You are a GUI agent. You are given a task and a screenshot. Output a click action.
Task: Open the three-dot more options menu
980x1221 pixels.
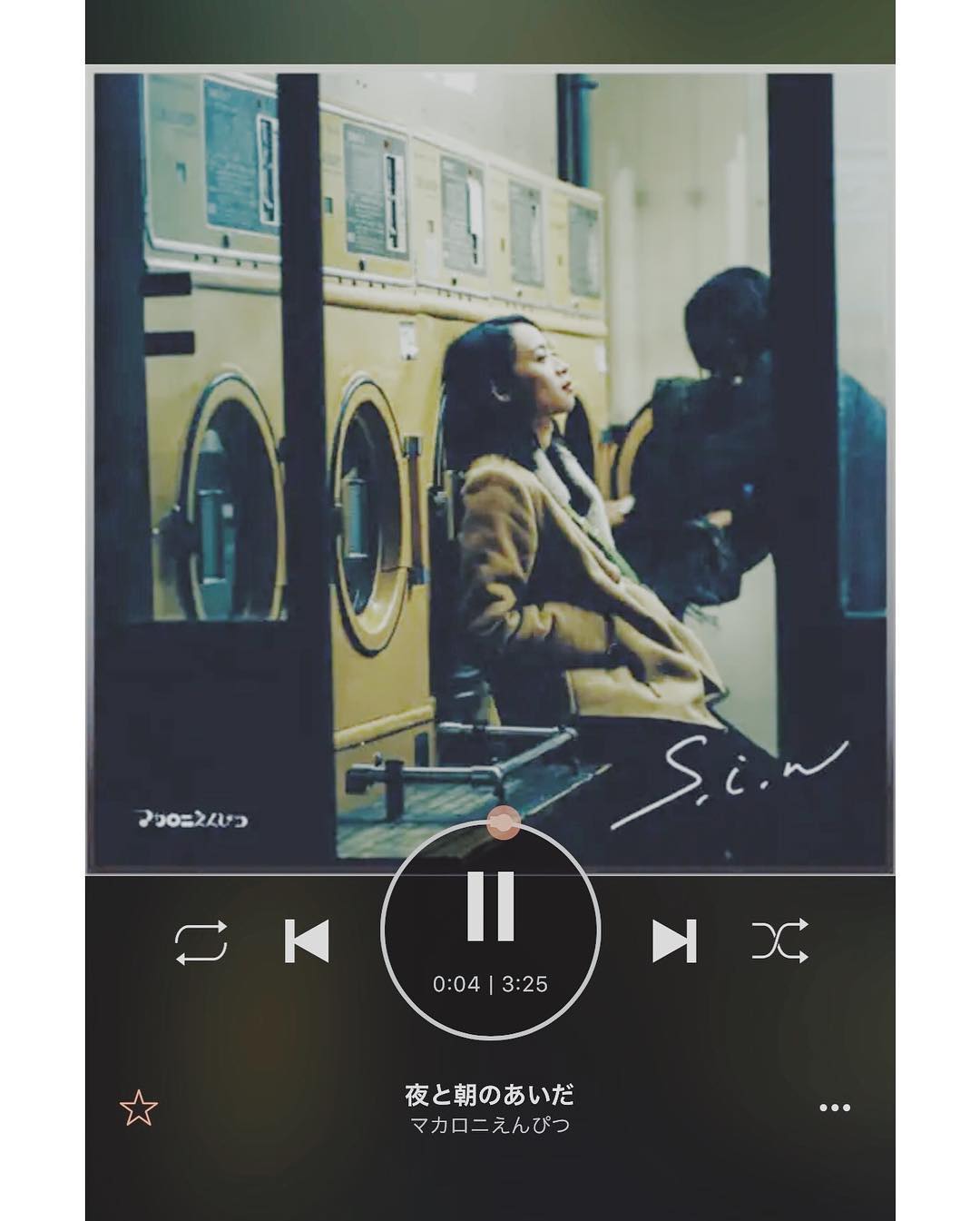point(834,1108)
